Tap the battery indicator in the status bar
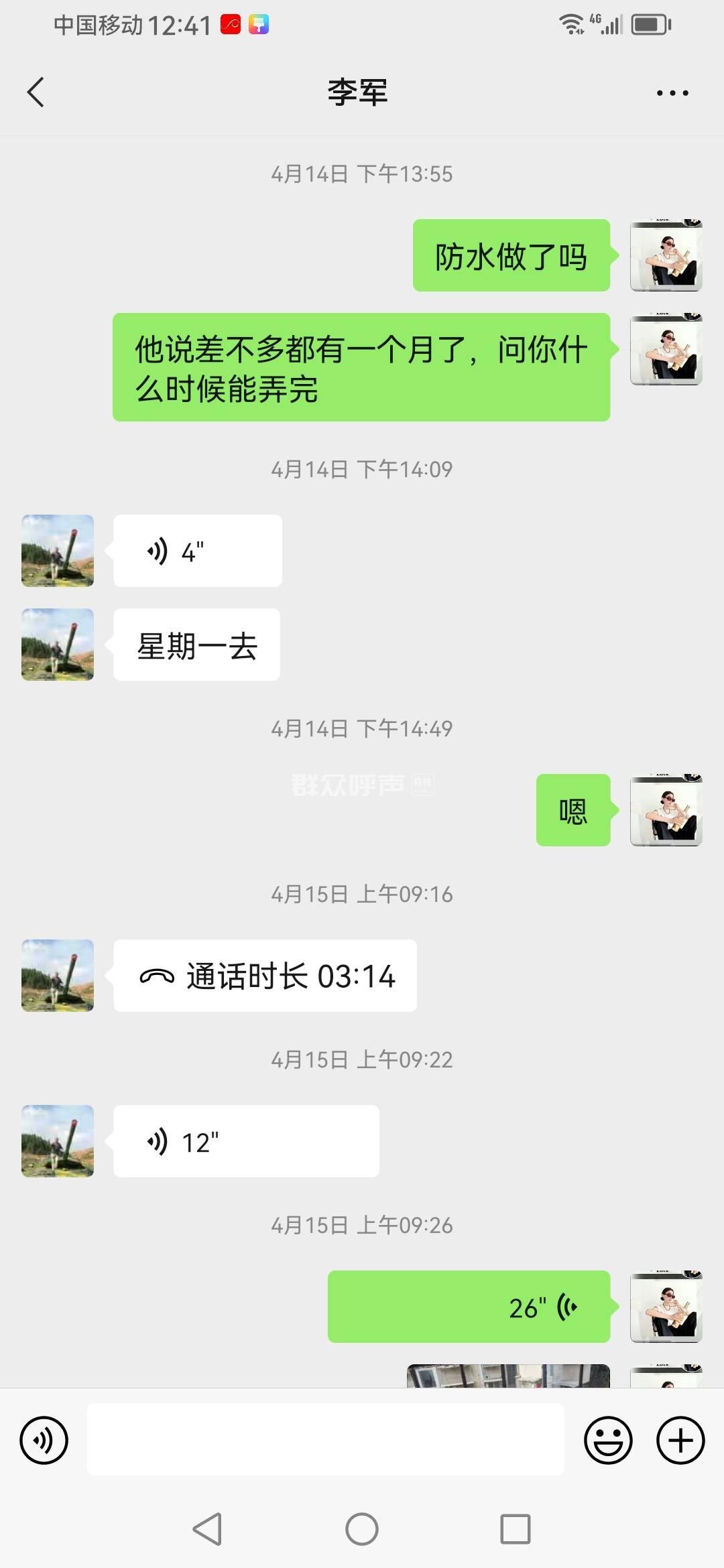 [649, 24]
